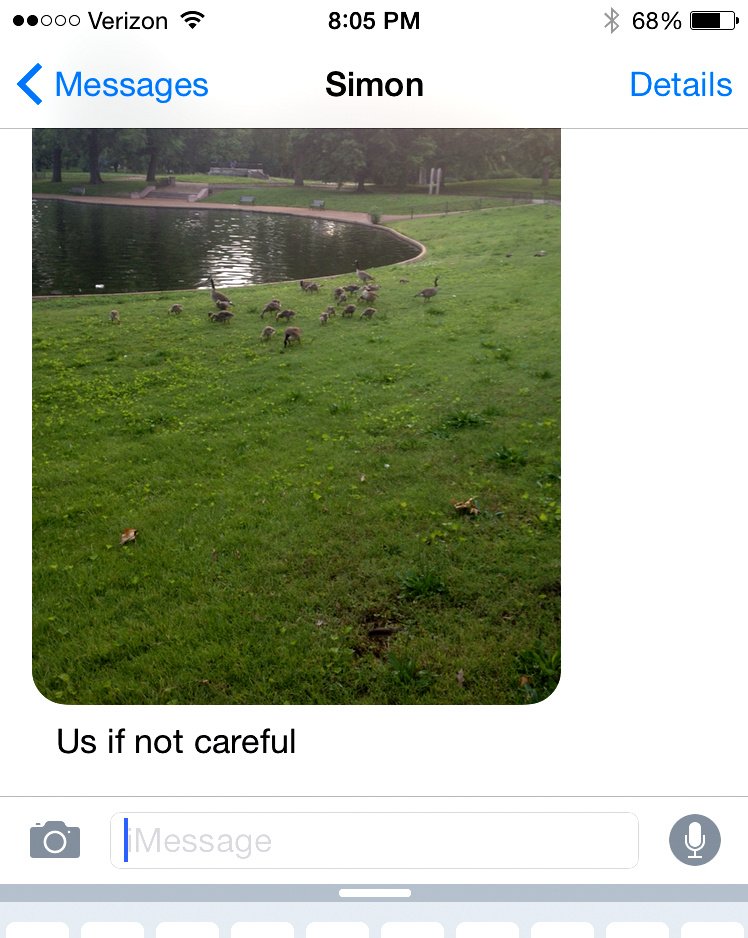
Task: Tap the iMessage text input field
Action: click(x=374, y=839)
